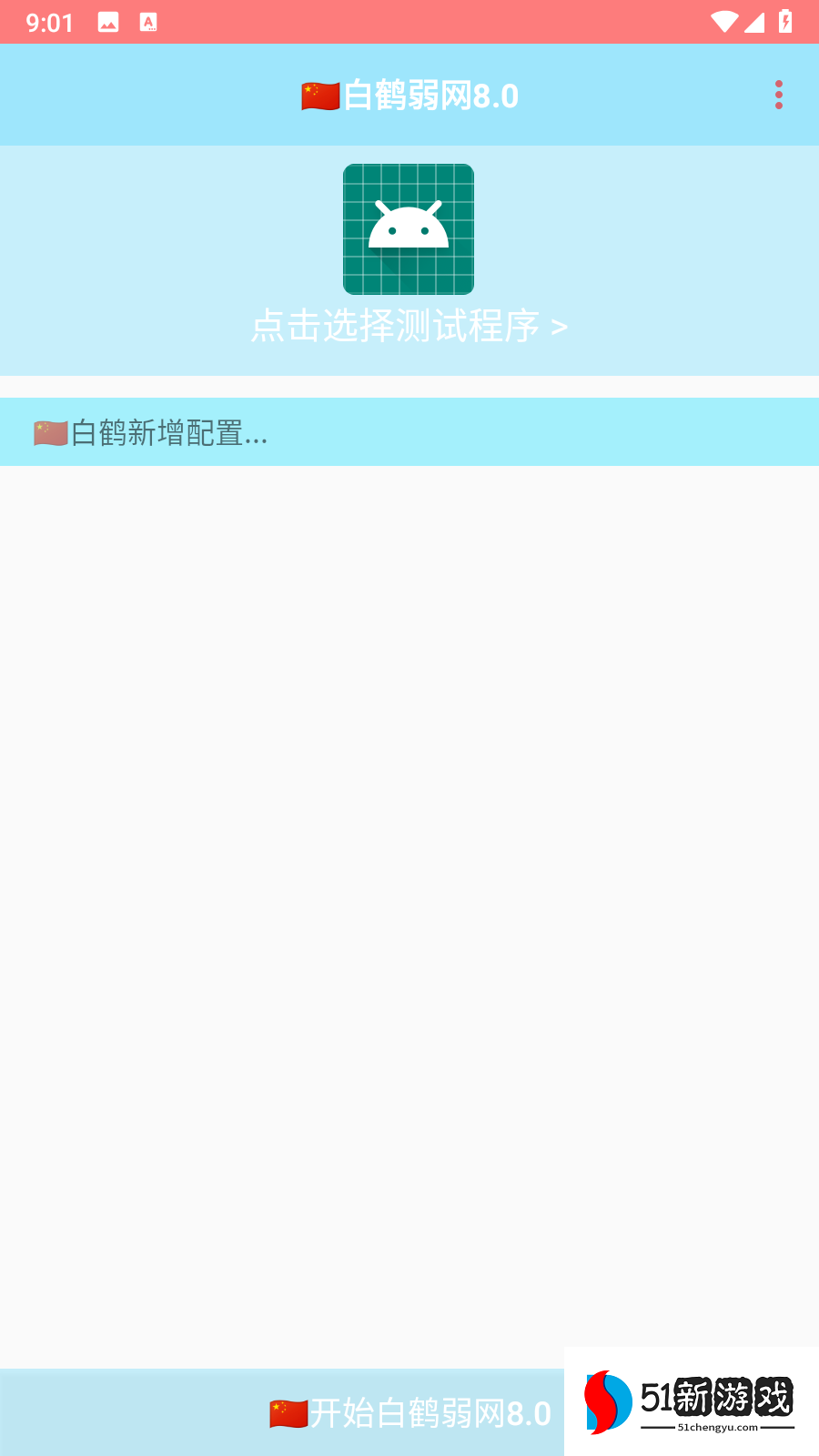The width and height of the screenshot is (819, 1456).
Task: Tap the green Android app icon
Action: [x=409, y=229]
